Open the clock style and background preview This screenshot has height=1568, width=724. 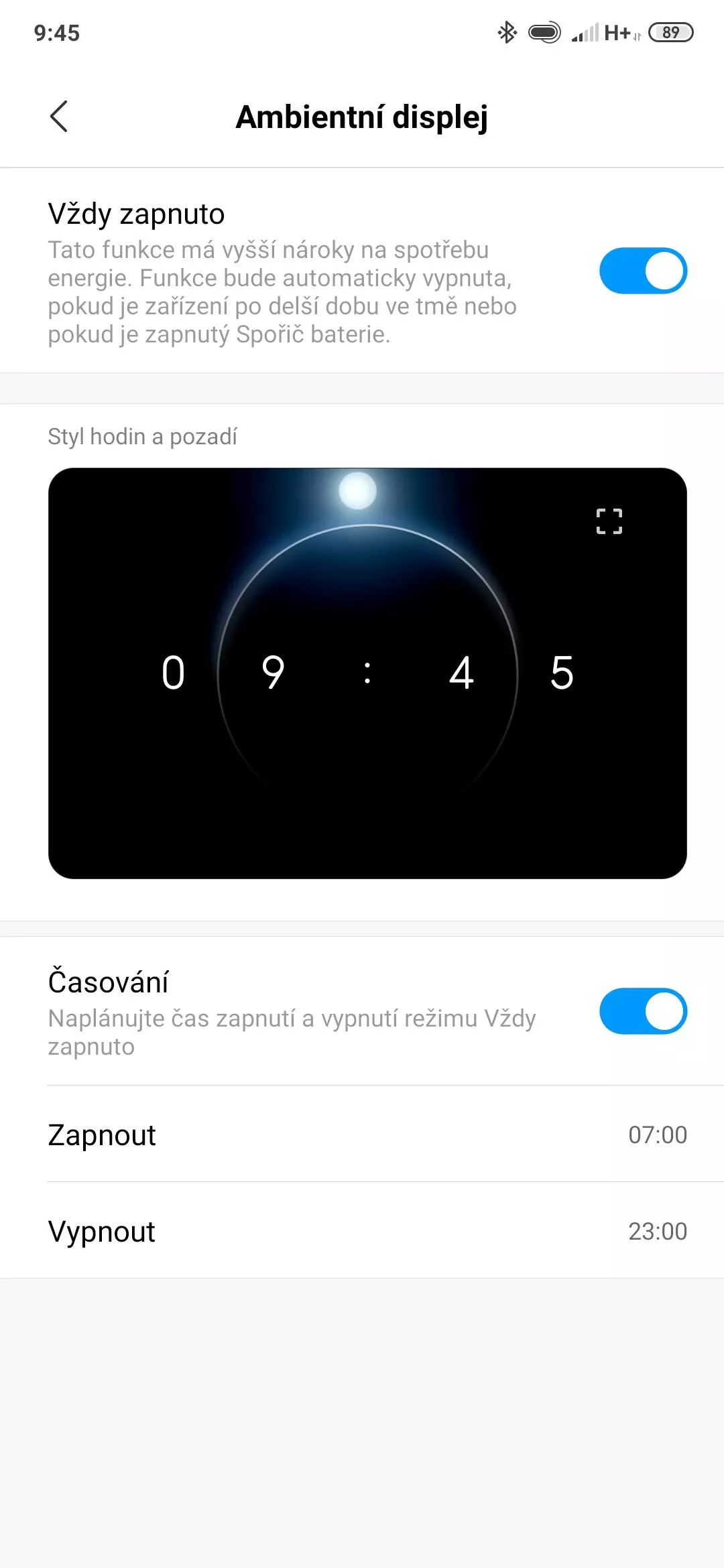click(367, 673)
